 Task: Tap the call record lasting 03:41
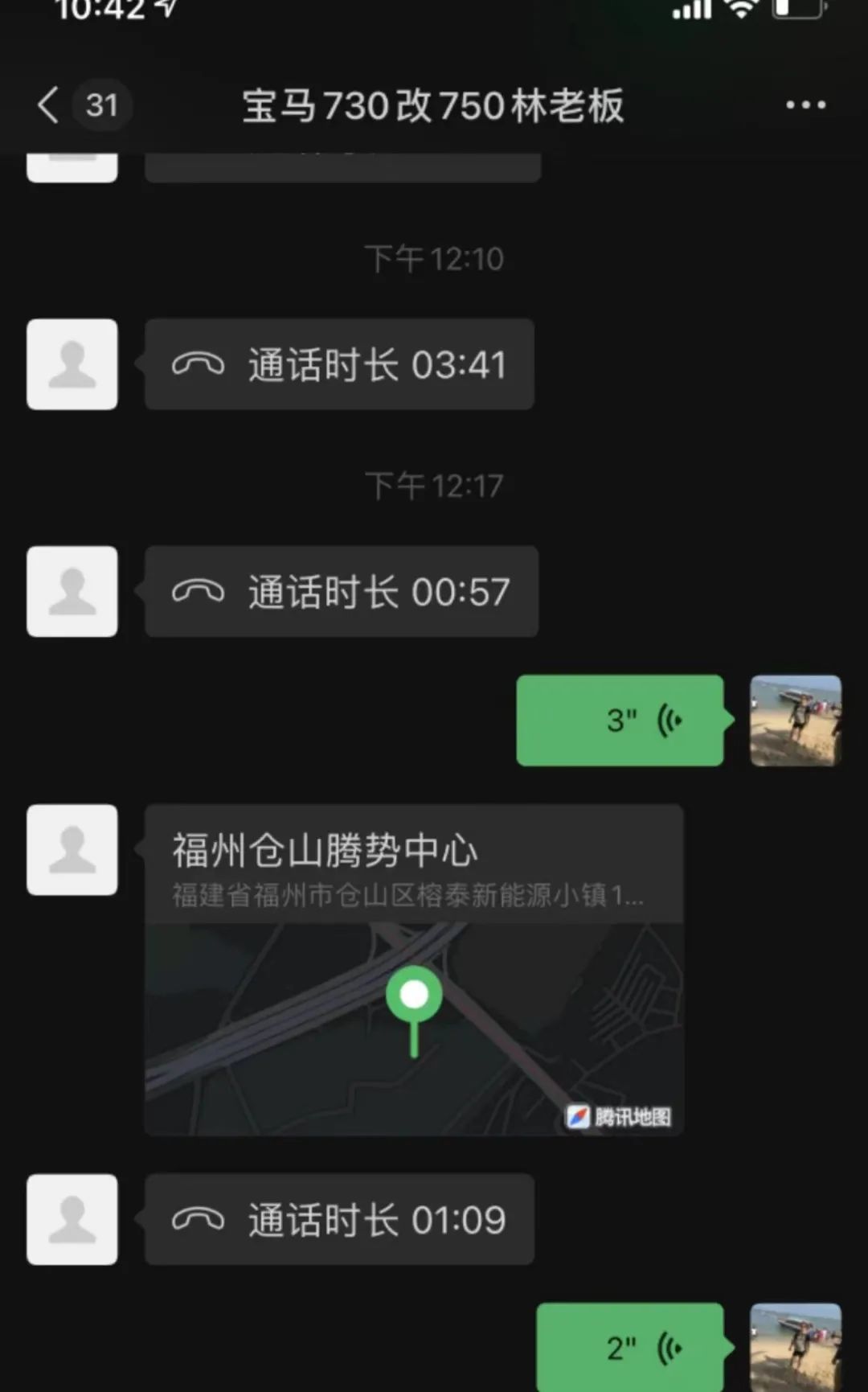click(339, 364)
